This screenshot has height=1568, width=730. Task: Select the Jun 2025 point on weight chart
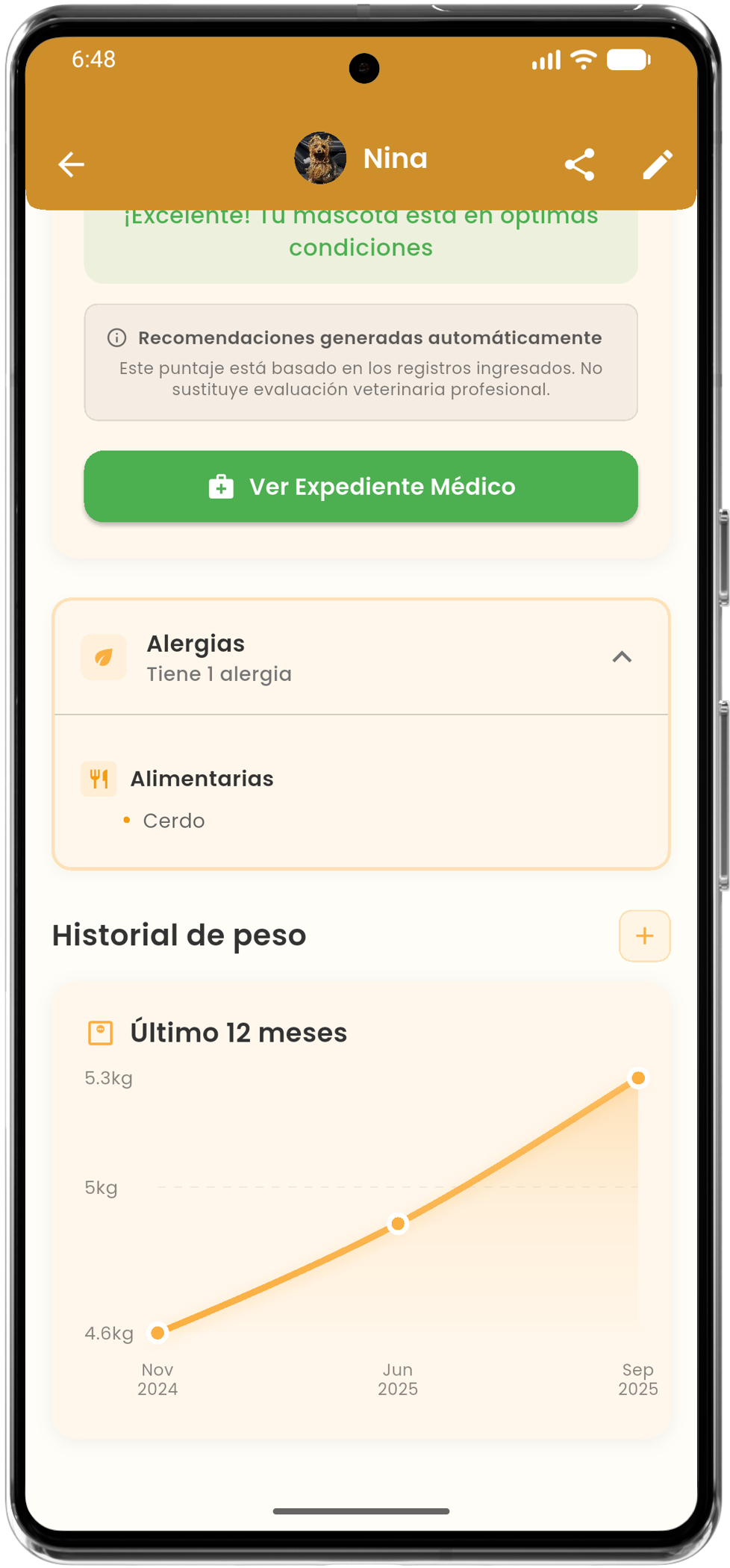pyautogui.click(x=398, y=1224)
